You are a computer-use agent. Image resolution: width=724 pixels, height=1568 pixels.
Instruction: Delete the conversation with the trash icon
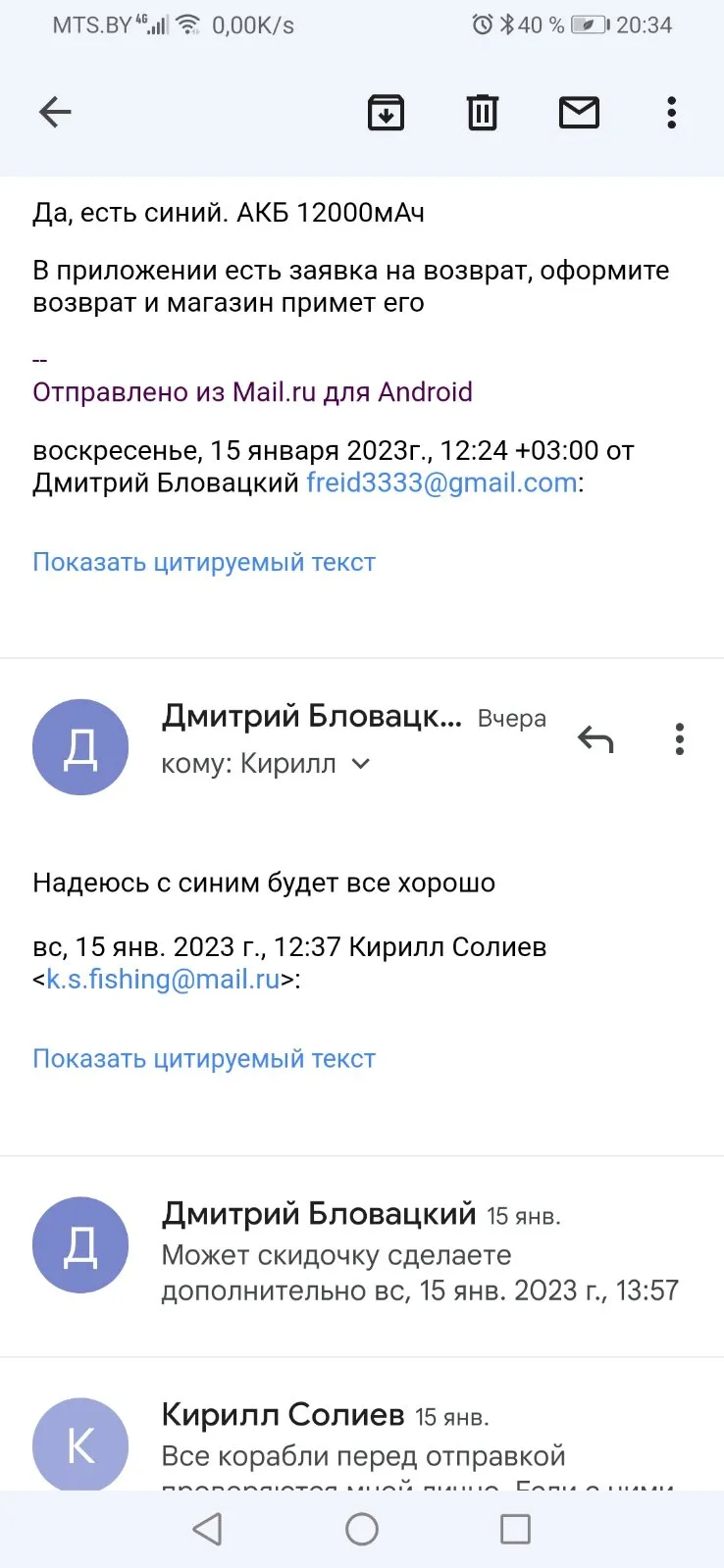point(482,113)
